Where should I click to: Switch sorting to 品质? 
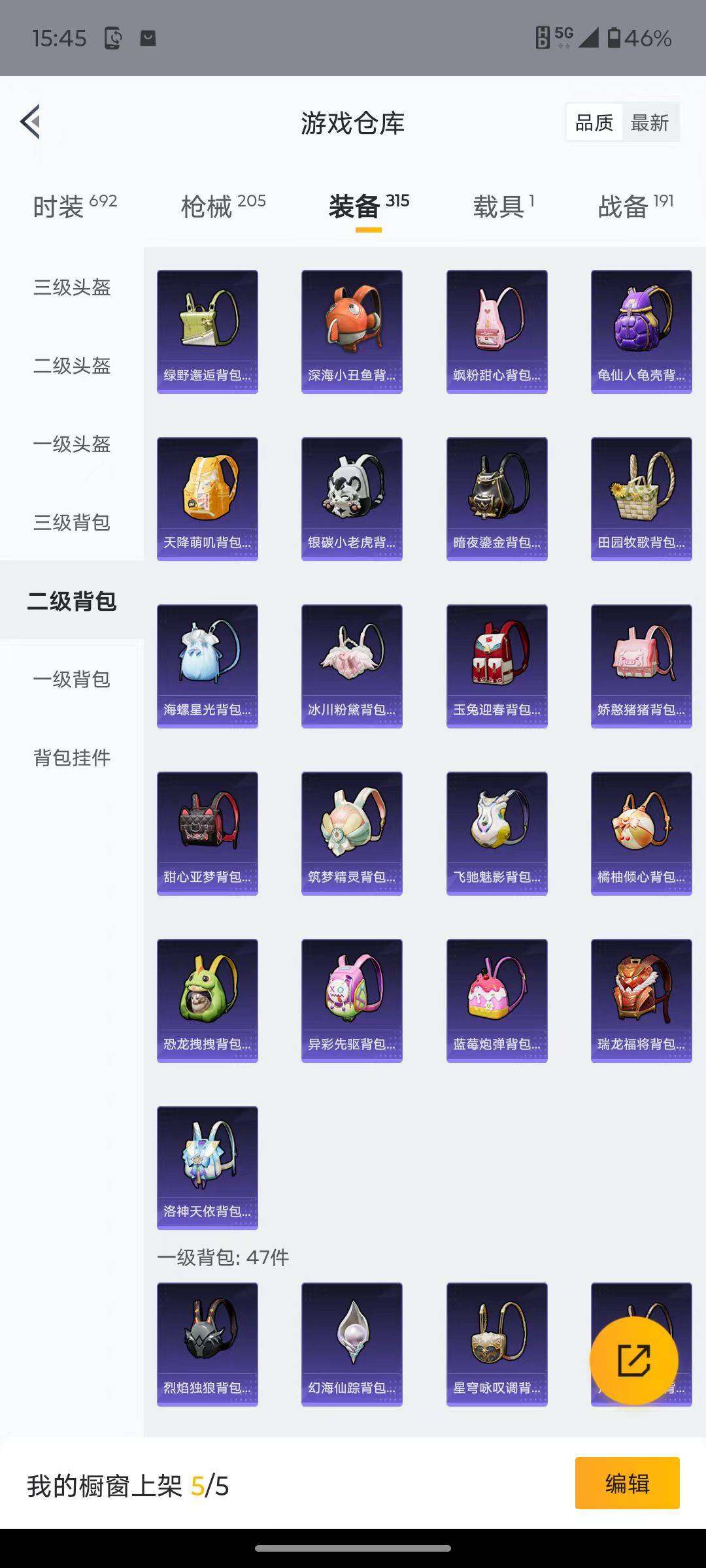pyautogui.click(x=595, y=122)
